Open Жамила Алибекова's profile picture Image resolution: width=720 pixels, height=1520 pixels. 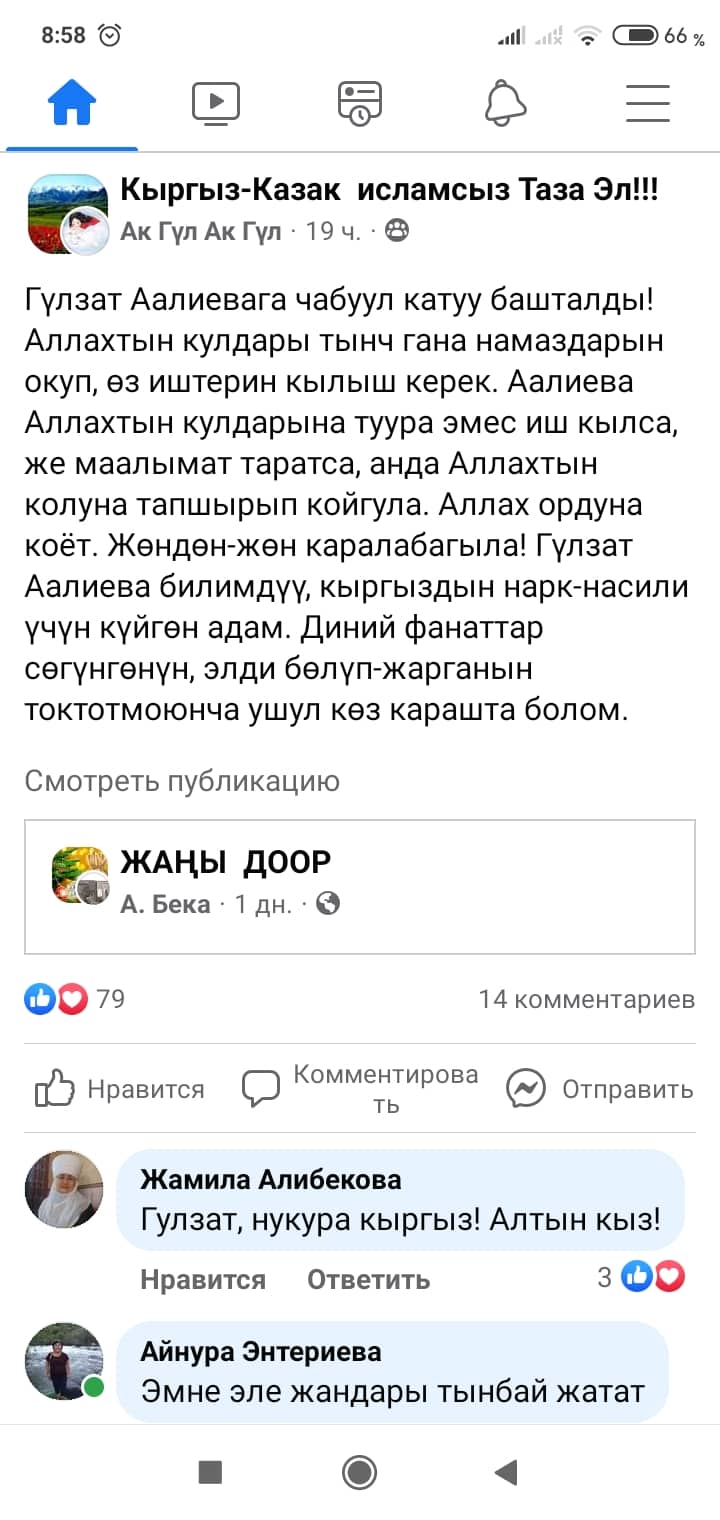[64, 1187]
